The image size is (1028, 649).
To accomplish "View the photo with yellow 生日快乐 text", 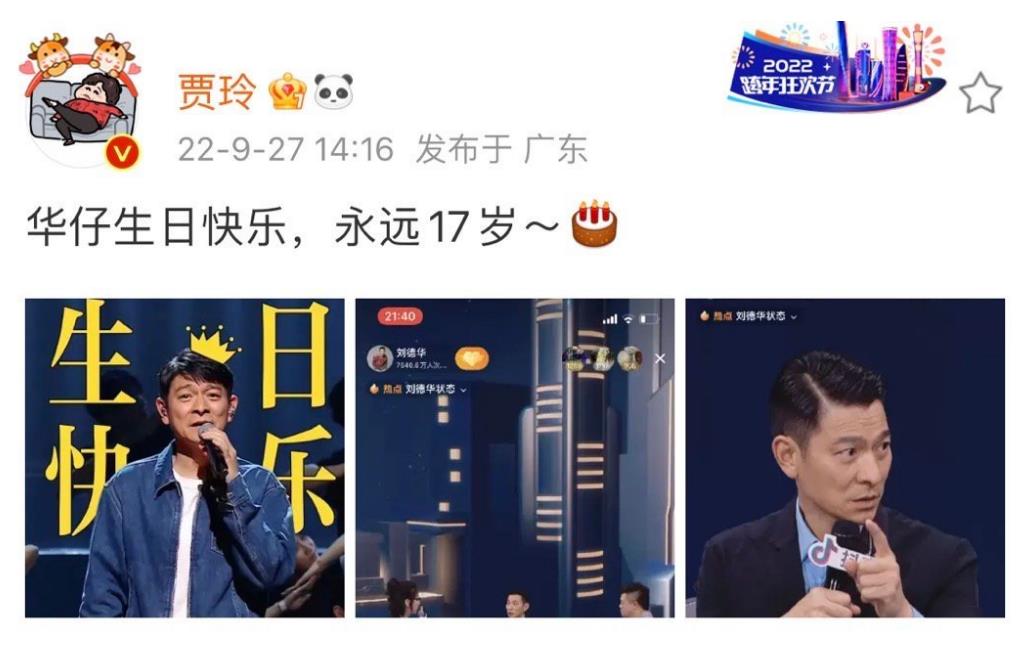I will [x=185, y=457].
